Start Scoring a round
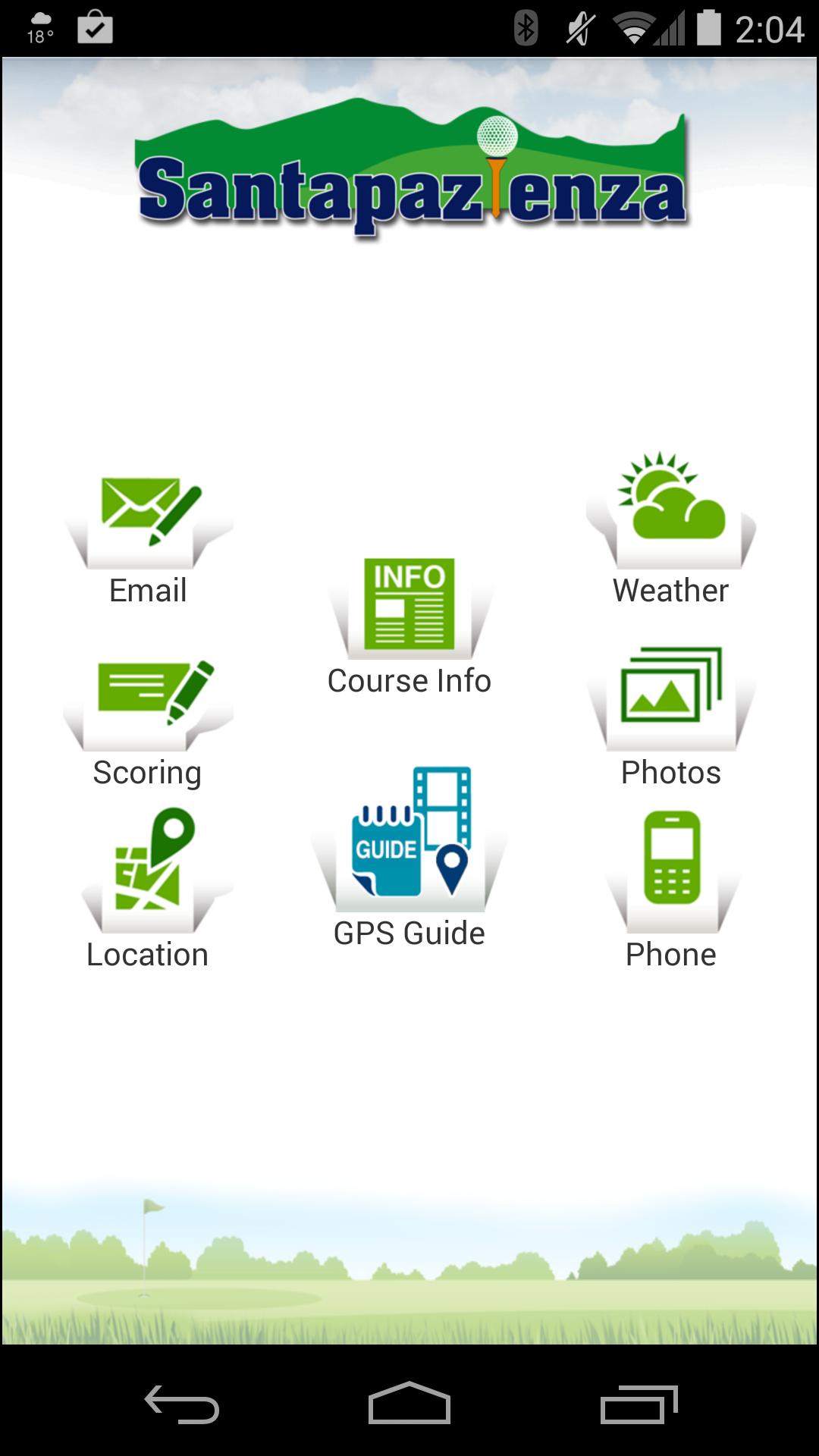This screenshot has width=819, height=1456. click(x=148, y=720)
